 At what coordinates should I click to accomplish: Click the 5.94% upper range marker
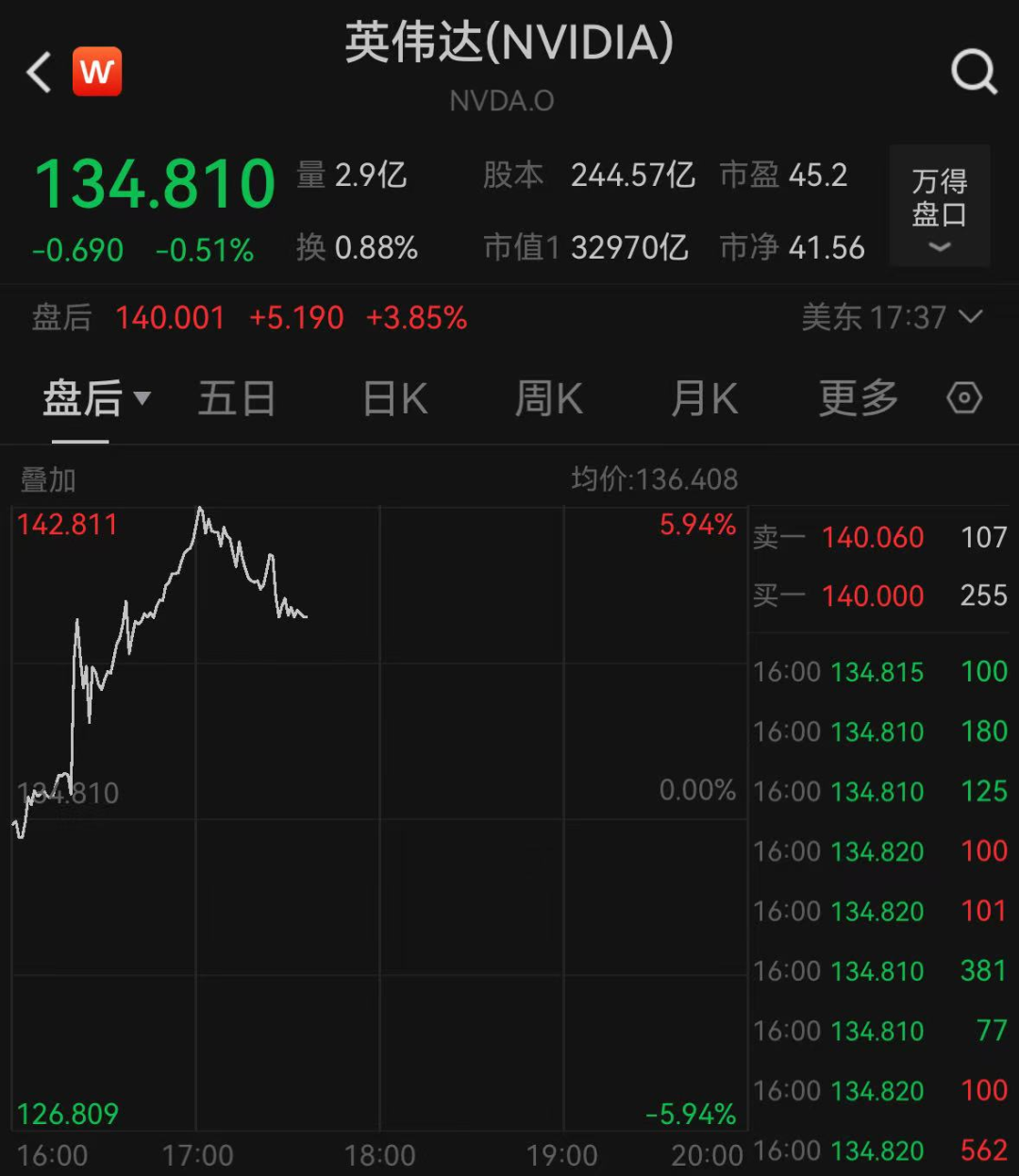(697, 525)
